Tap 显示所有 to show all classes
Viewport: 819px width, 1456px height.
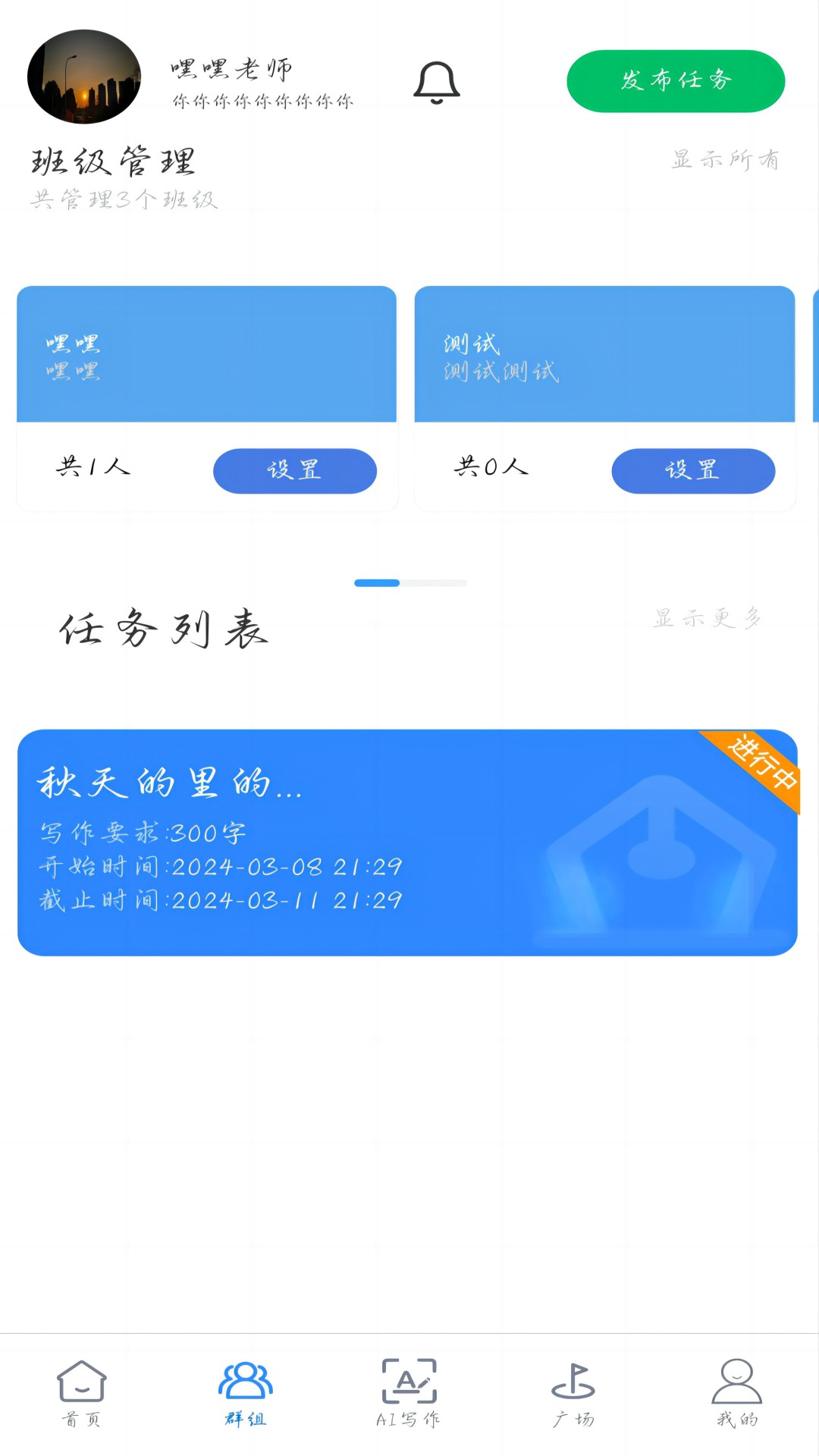pyautogui.click(x=725, y=159)
